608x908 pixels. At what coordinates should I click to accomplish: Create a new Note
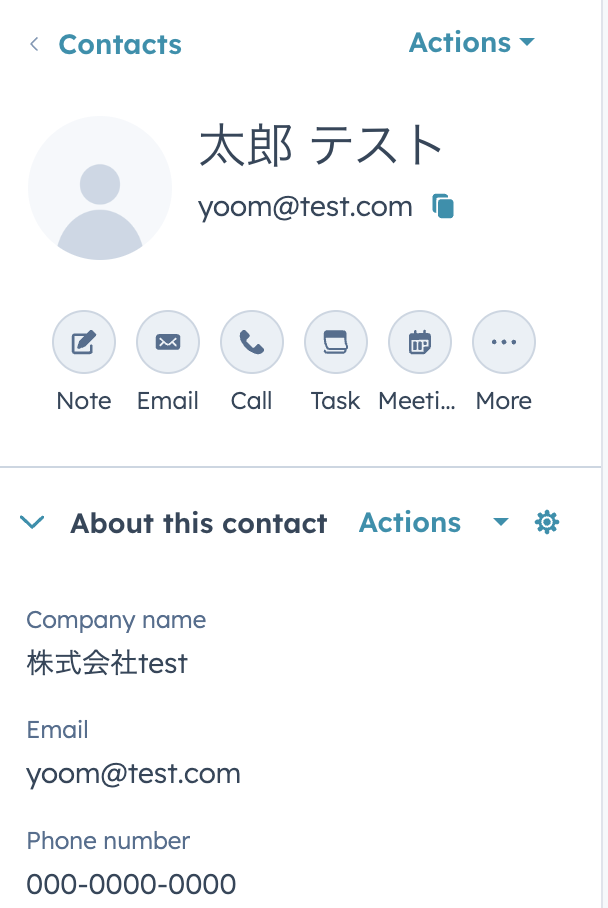point(84,343)
